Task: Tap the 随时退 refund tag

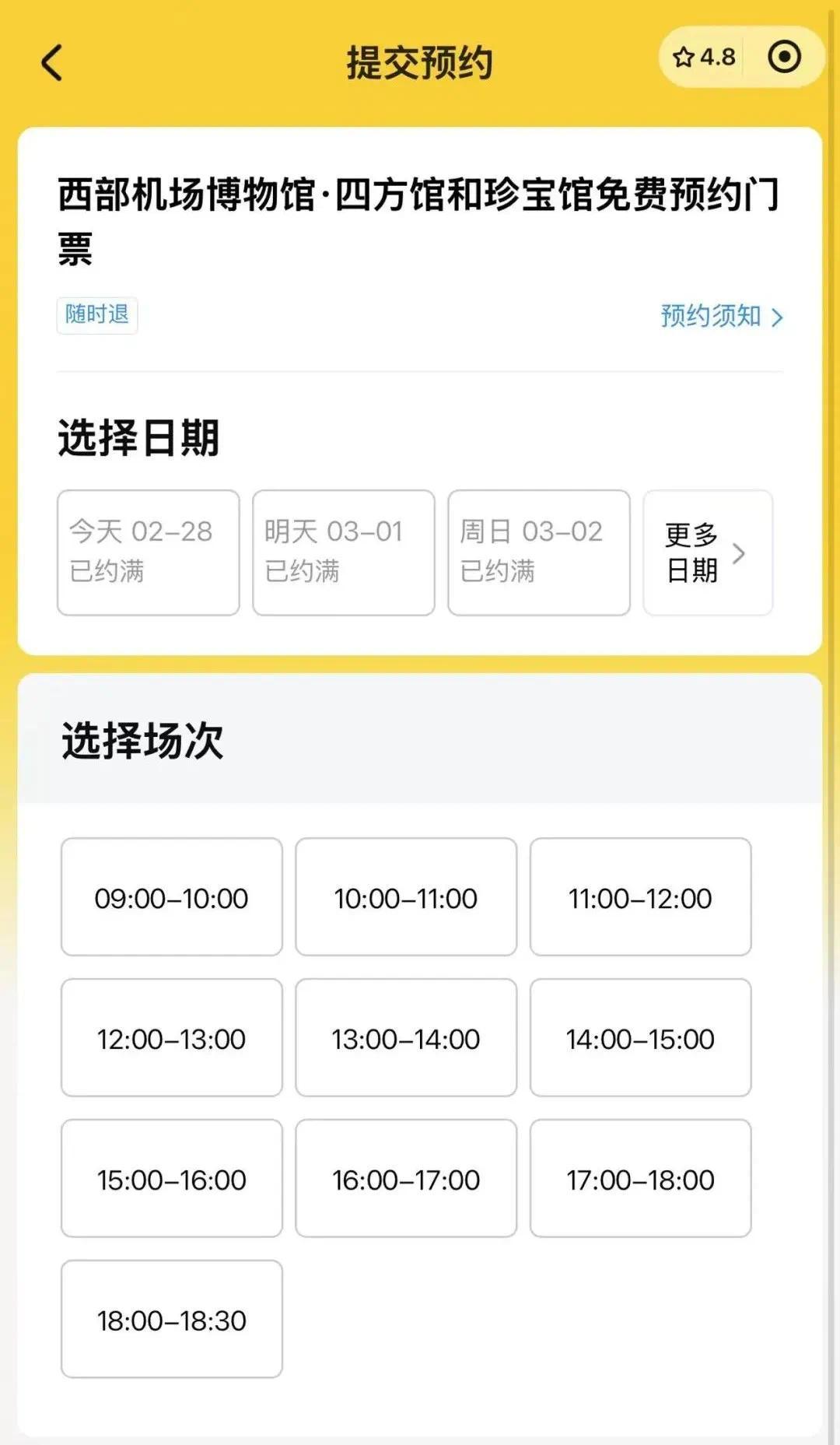Action: [x=96, y=314]
